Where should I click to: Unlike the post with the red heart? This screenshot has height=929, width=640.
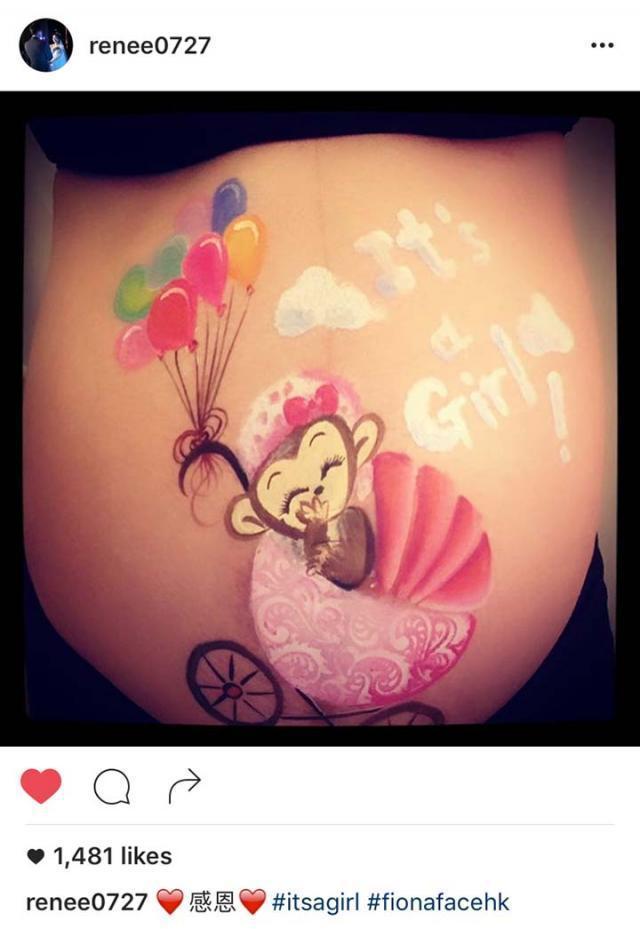(41, 786)
